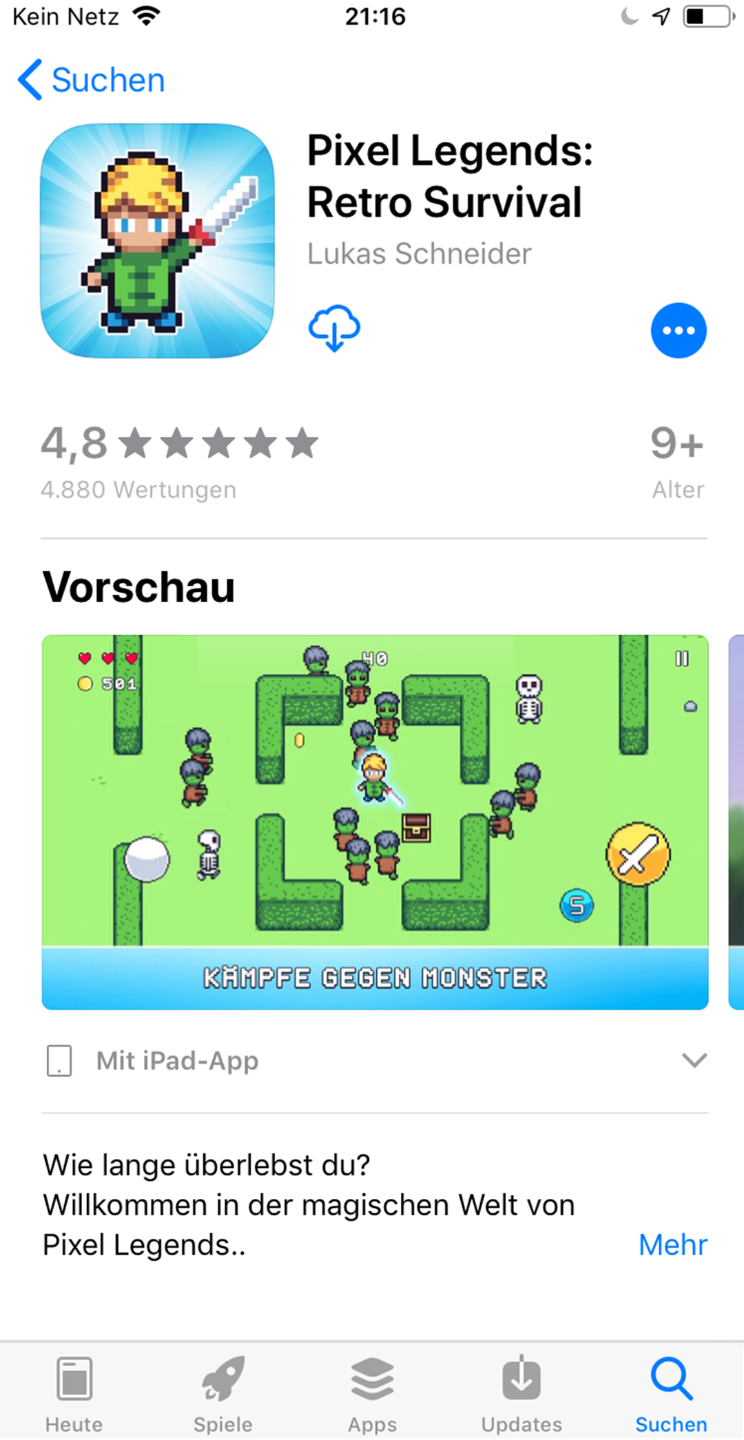Select the Suchen tab
The height and width of the screenshot is (1440, 744).
pos(671,1394)
